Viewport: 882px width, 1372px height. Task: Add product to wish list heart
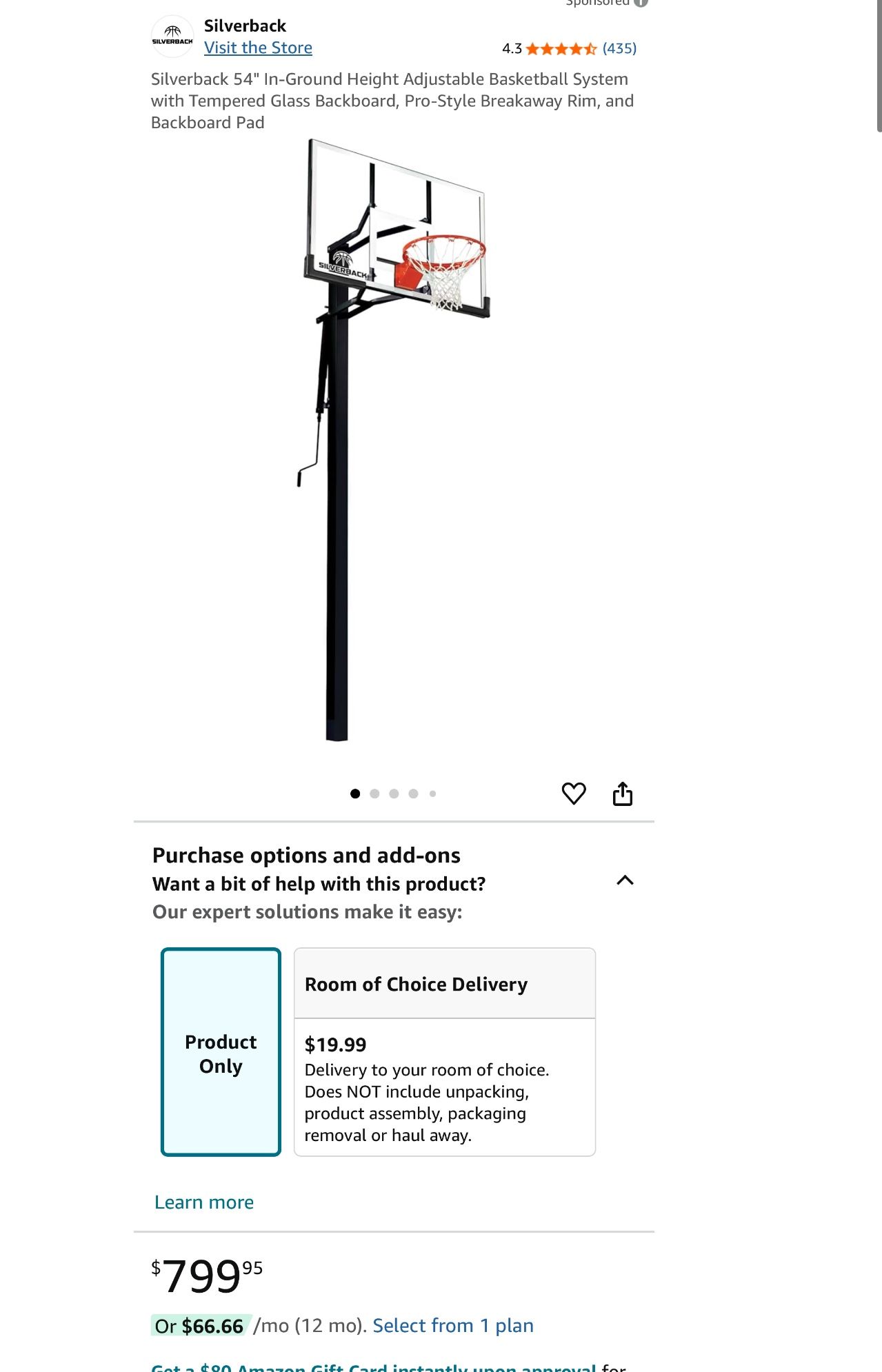(574, 794)
